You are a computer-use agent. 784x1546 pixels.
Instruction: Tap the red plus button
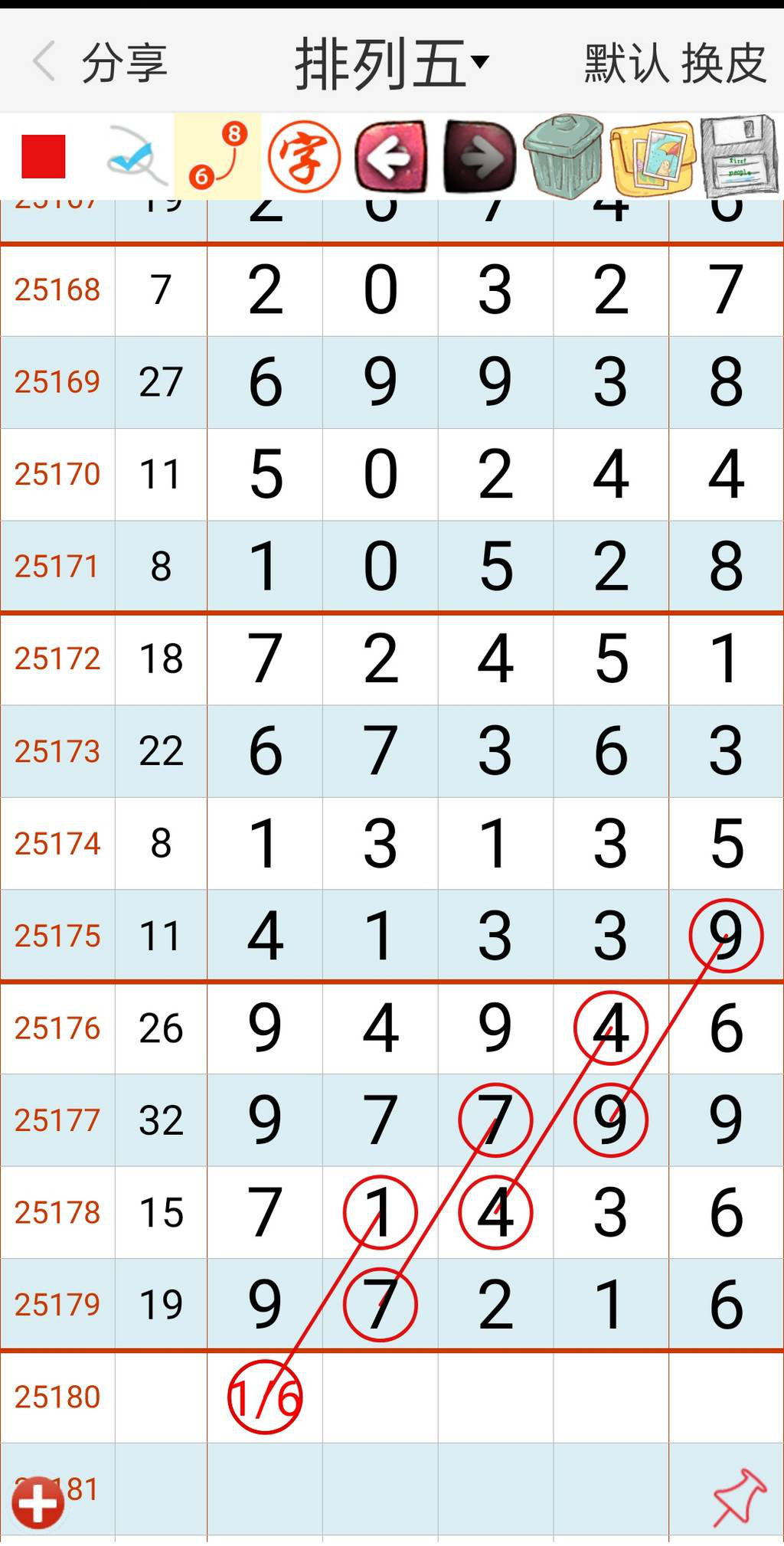[38, 1502]
